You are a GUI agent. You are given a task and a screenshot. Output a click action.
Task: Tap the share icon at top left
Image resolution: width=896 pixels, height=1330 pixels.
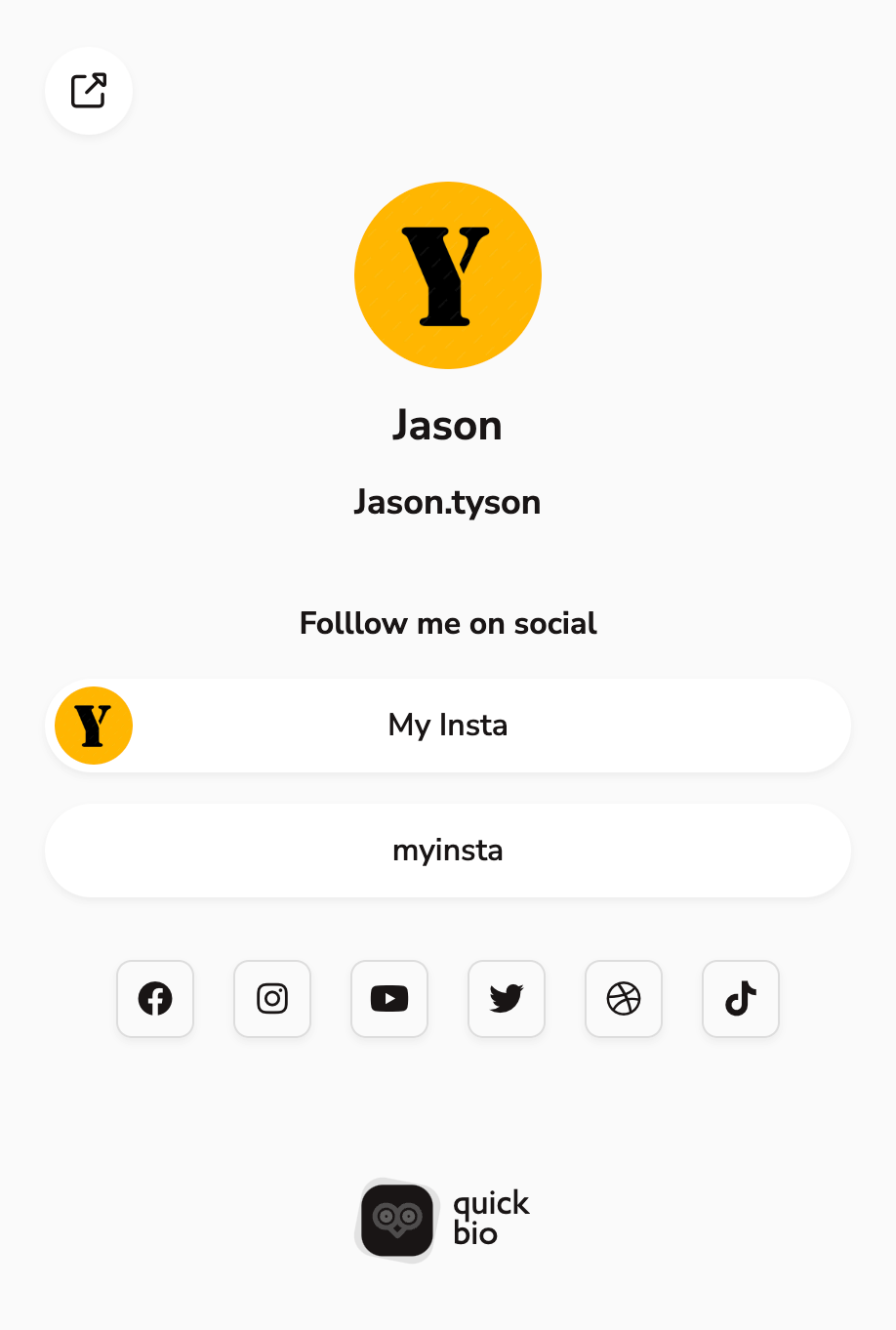tap(89, 91)
